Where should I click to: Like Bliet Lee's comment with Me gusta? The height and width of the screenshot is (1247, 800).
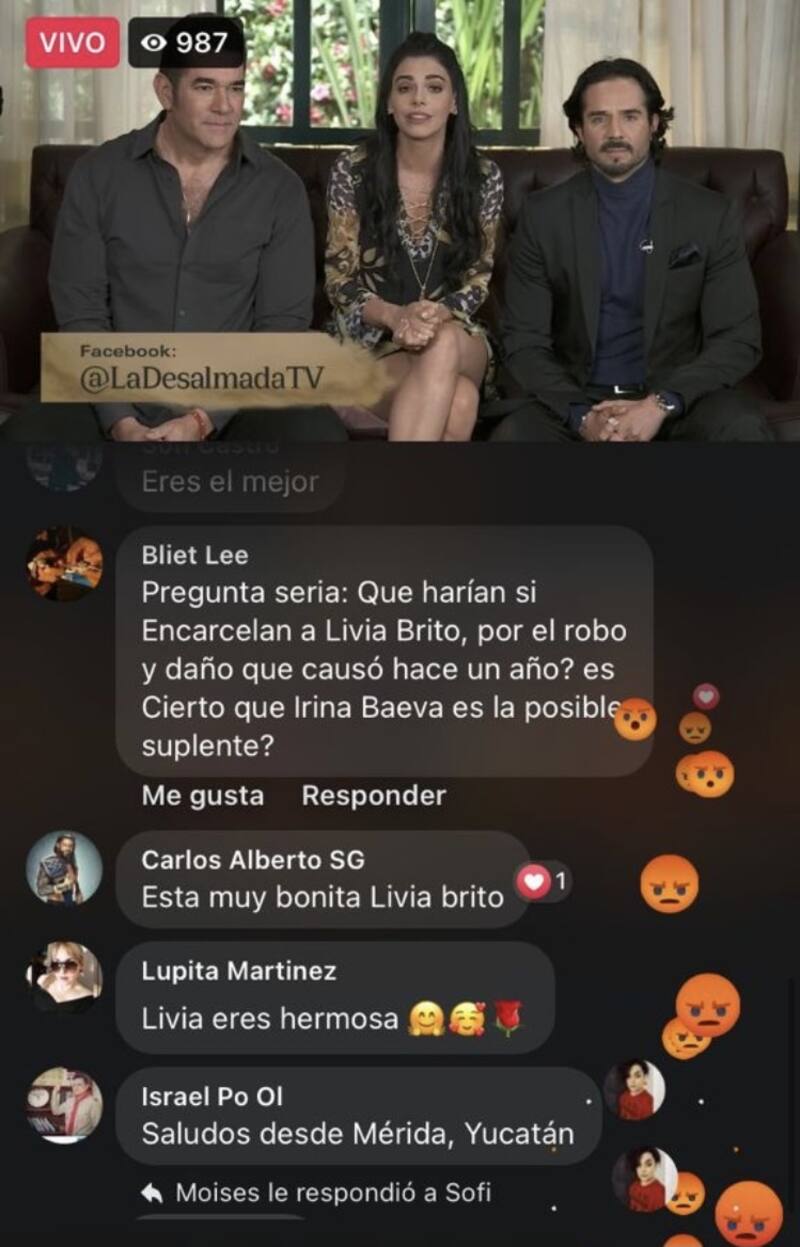point(202,796)
